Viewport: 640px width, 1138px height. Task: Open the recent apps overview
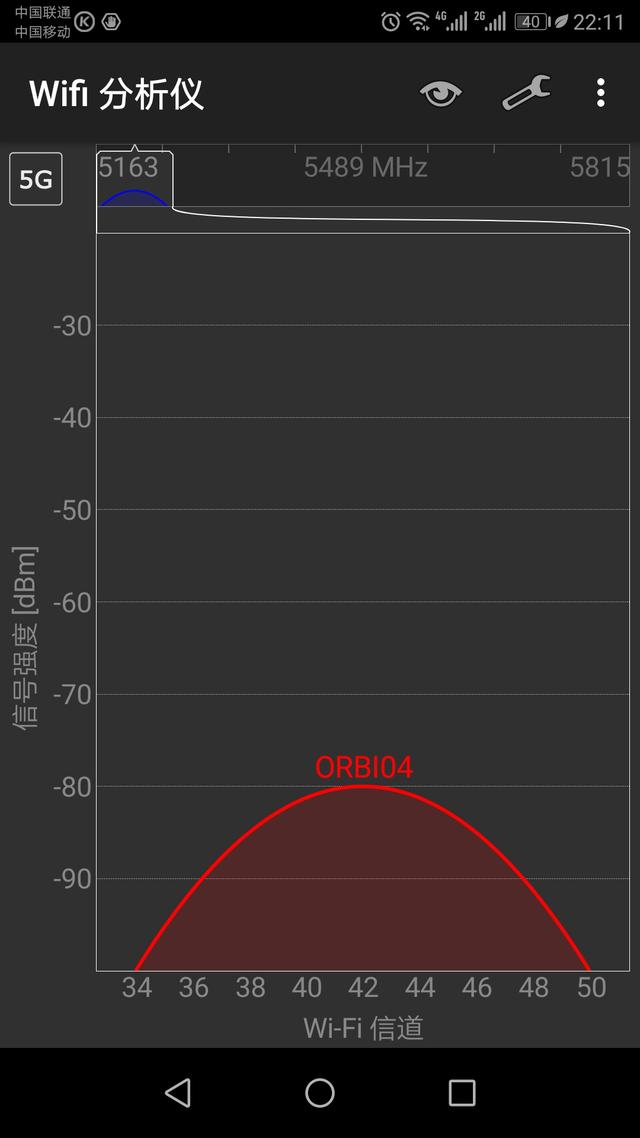tap(462, 1092)
